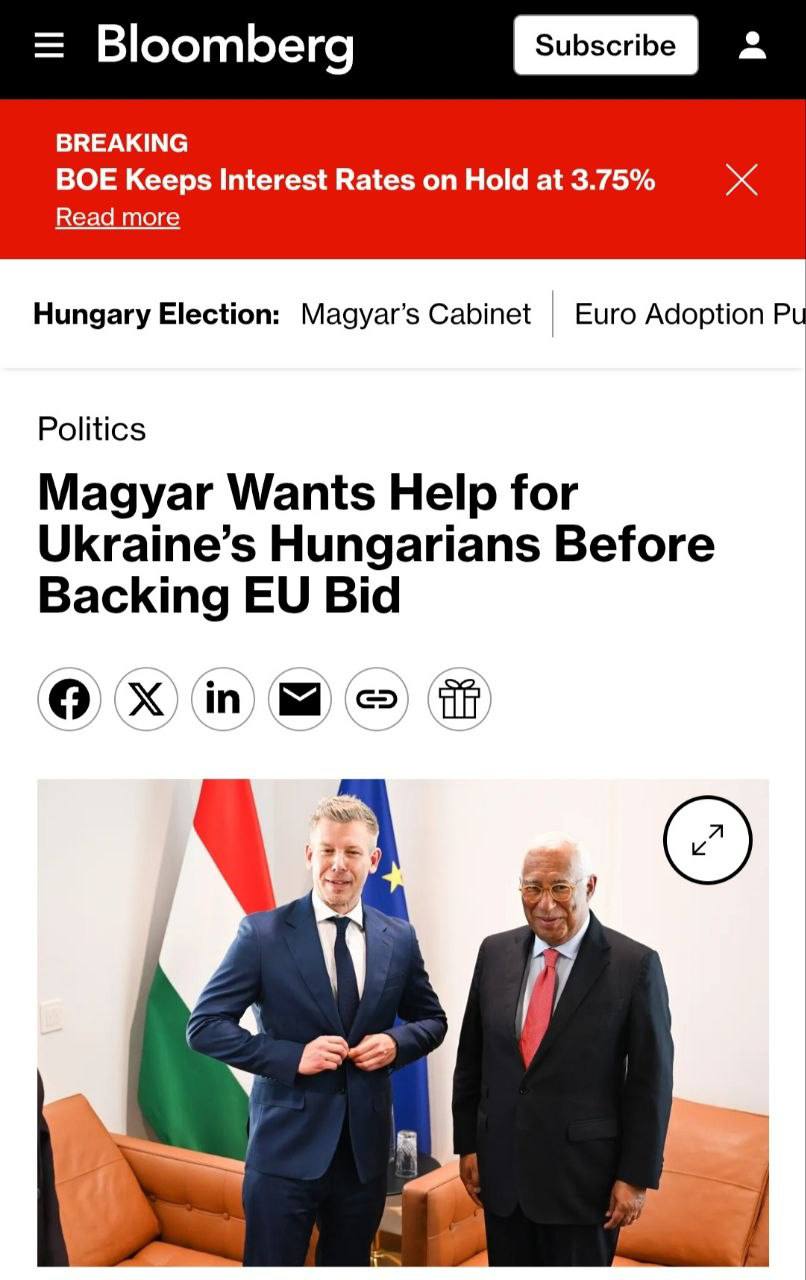Share this story on LinkedIn
806x1280 pixels.
223,699
